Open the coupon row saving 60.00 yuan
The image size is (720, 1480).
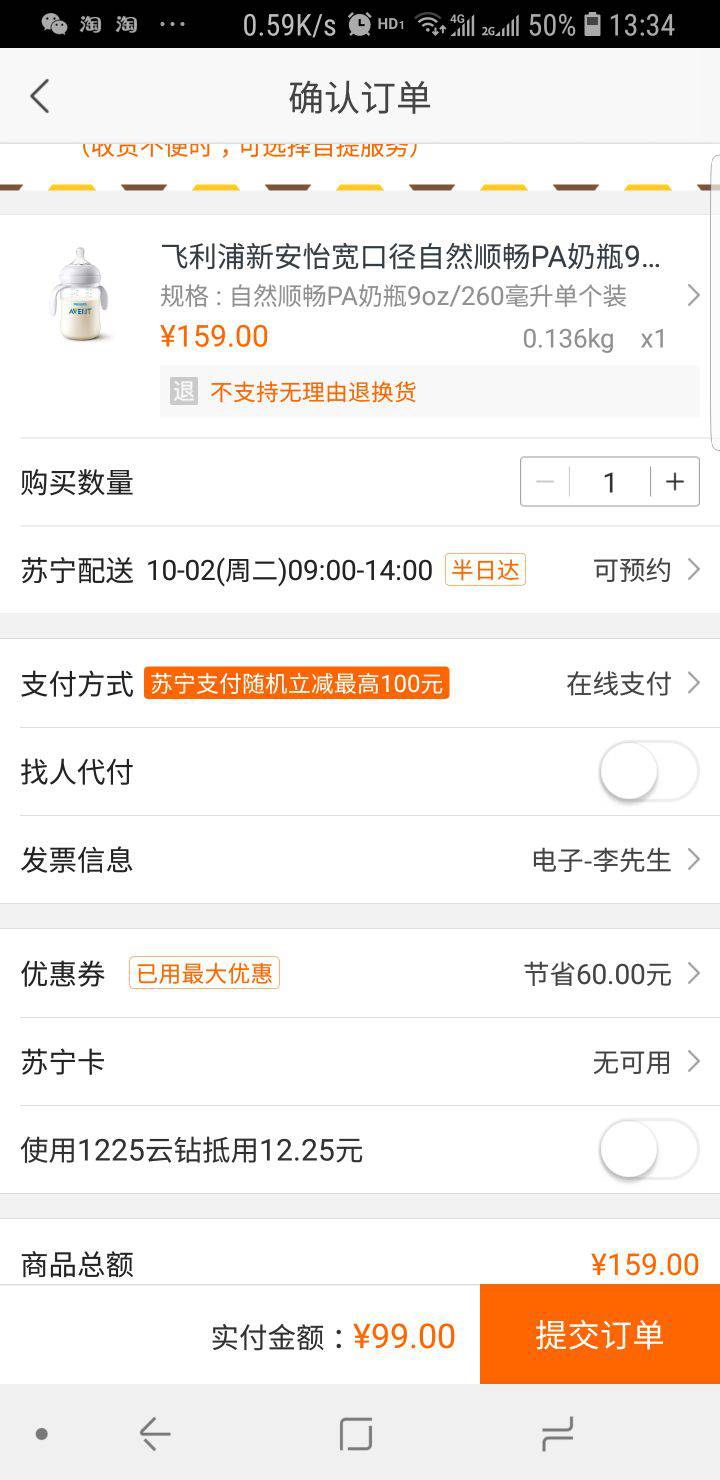(360, 973)
